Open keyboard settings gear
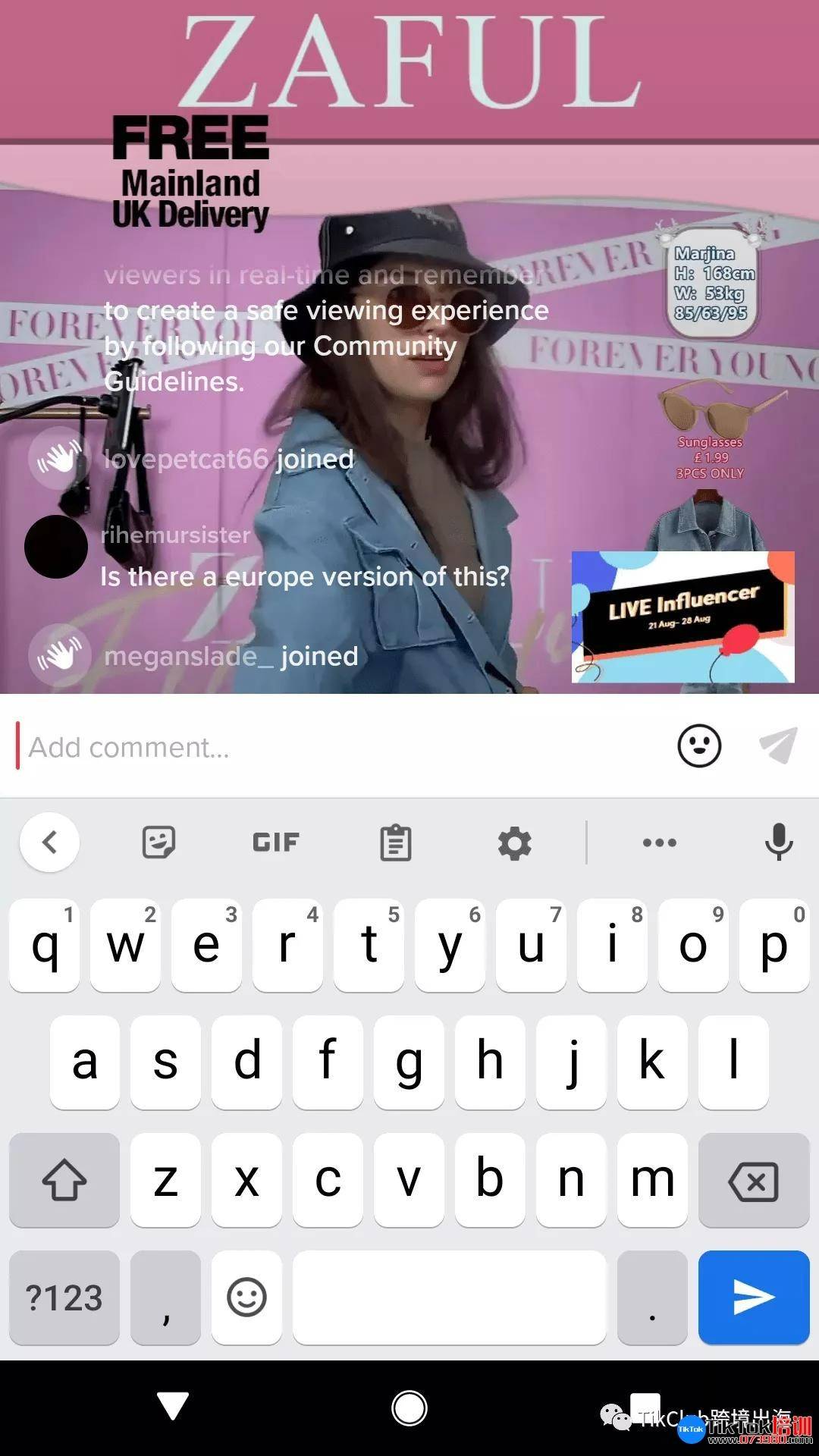 point(514,843)
